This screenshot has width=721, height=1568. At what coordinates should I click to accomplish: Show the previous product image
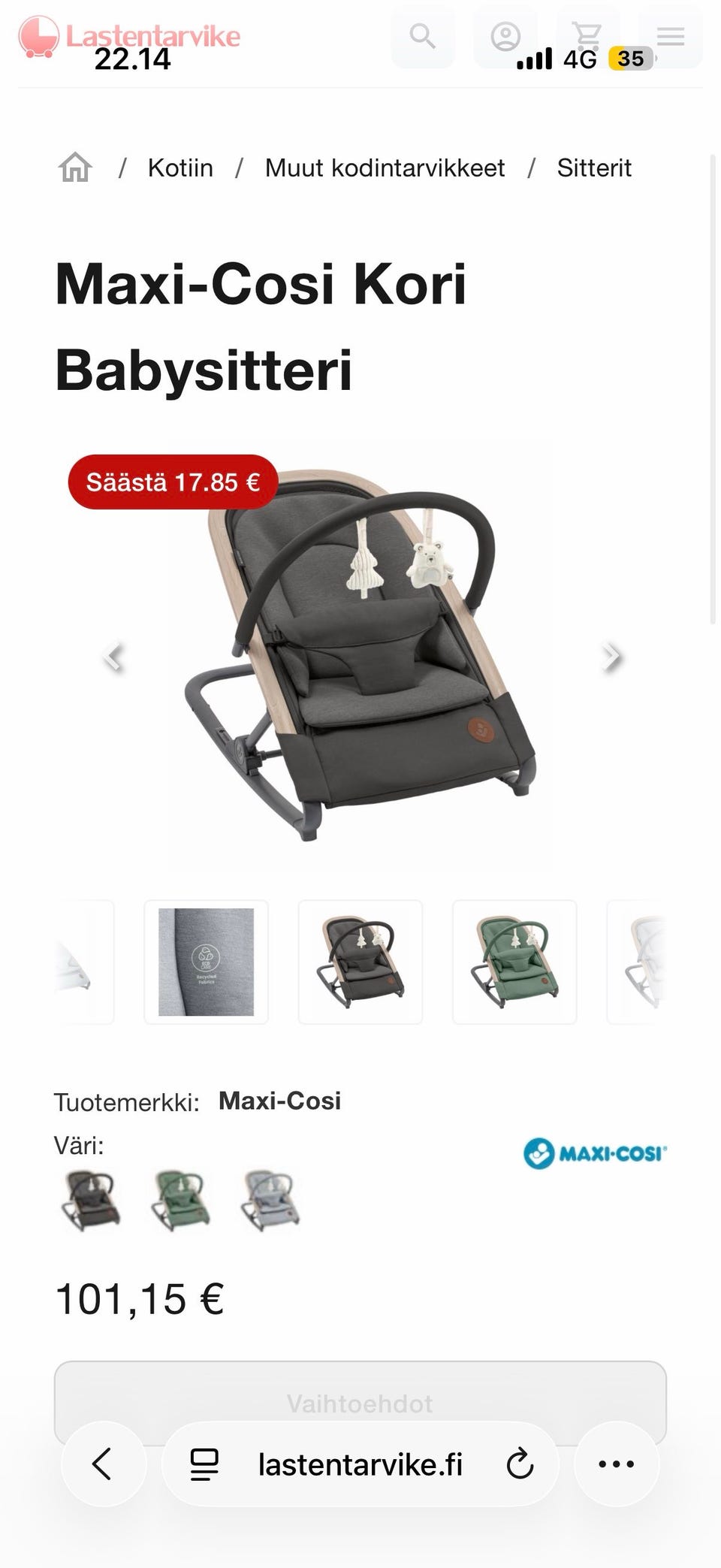click(x=113, y=656)
